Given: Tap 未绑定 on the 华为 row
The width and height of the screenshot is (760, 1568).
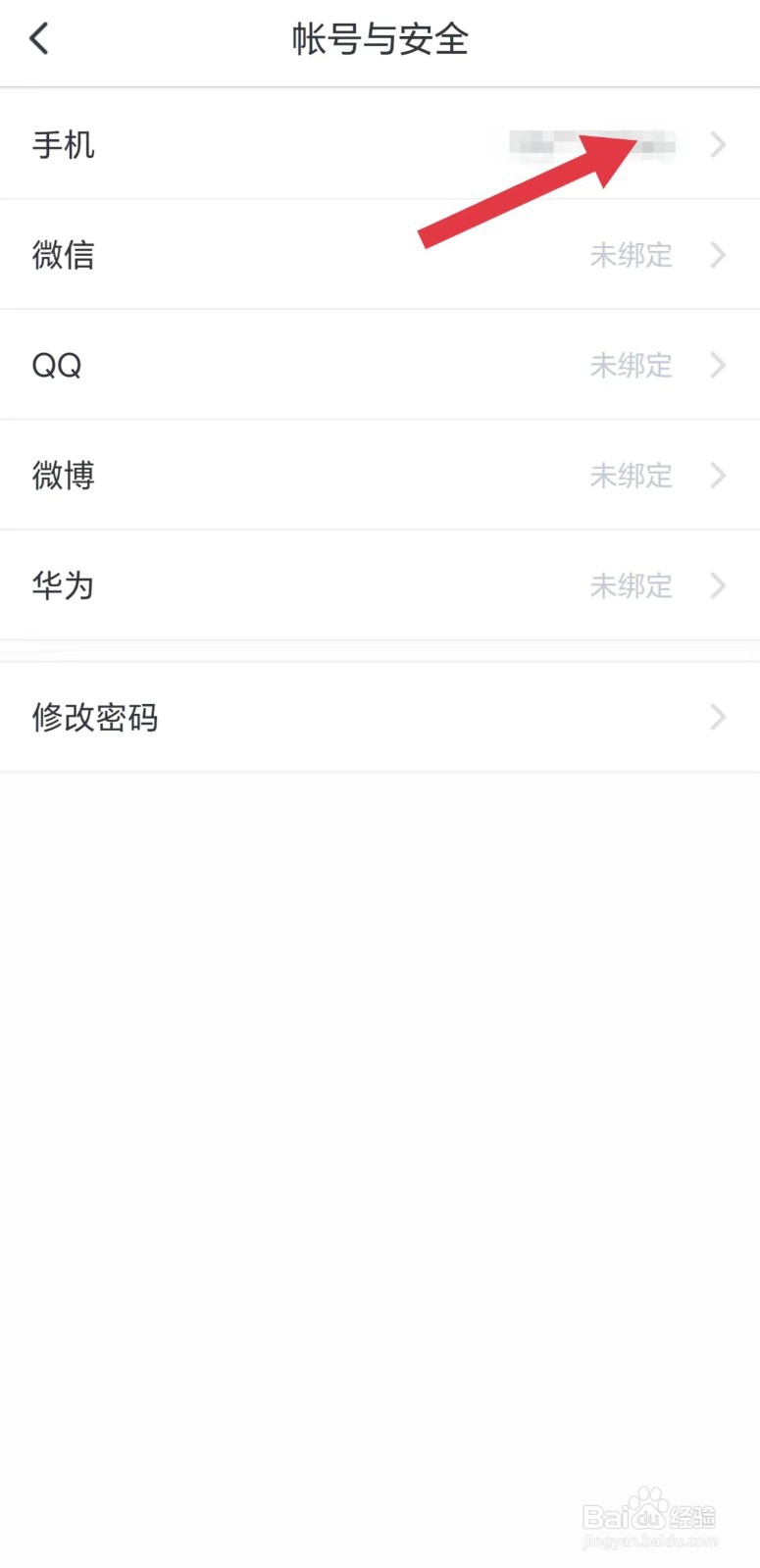Looking at the screenshot, I should [632, 585].
